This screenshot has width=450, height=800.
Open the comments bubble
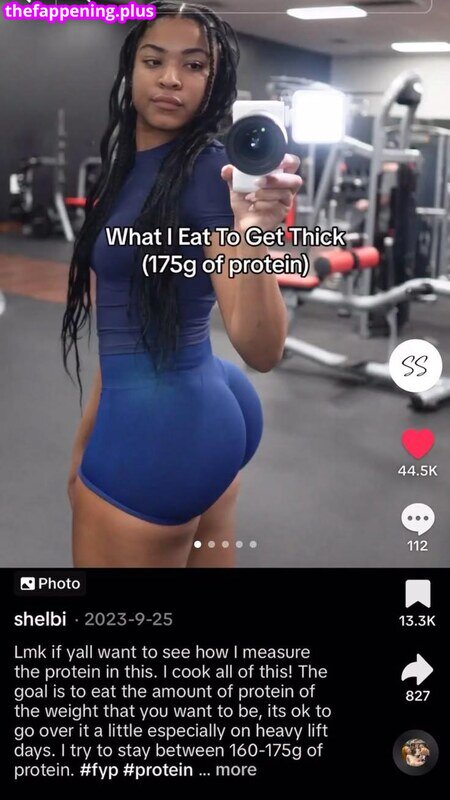pyautogui.click(x=418, y=519)
